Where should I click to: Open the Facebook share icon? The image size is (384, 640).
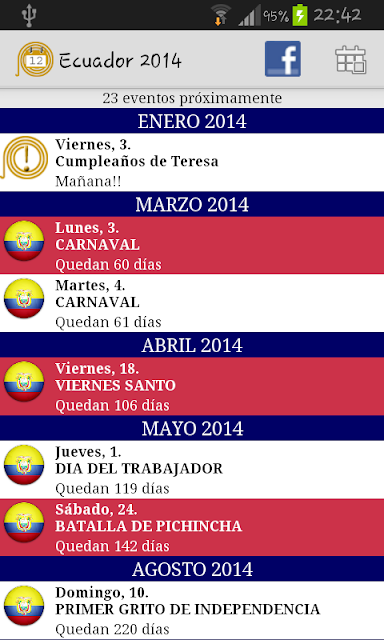click(283, 59)
